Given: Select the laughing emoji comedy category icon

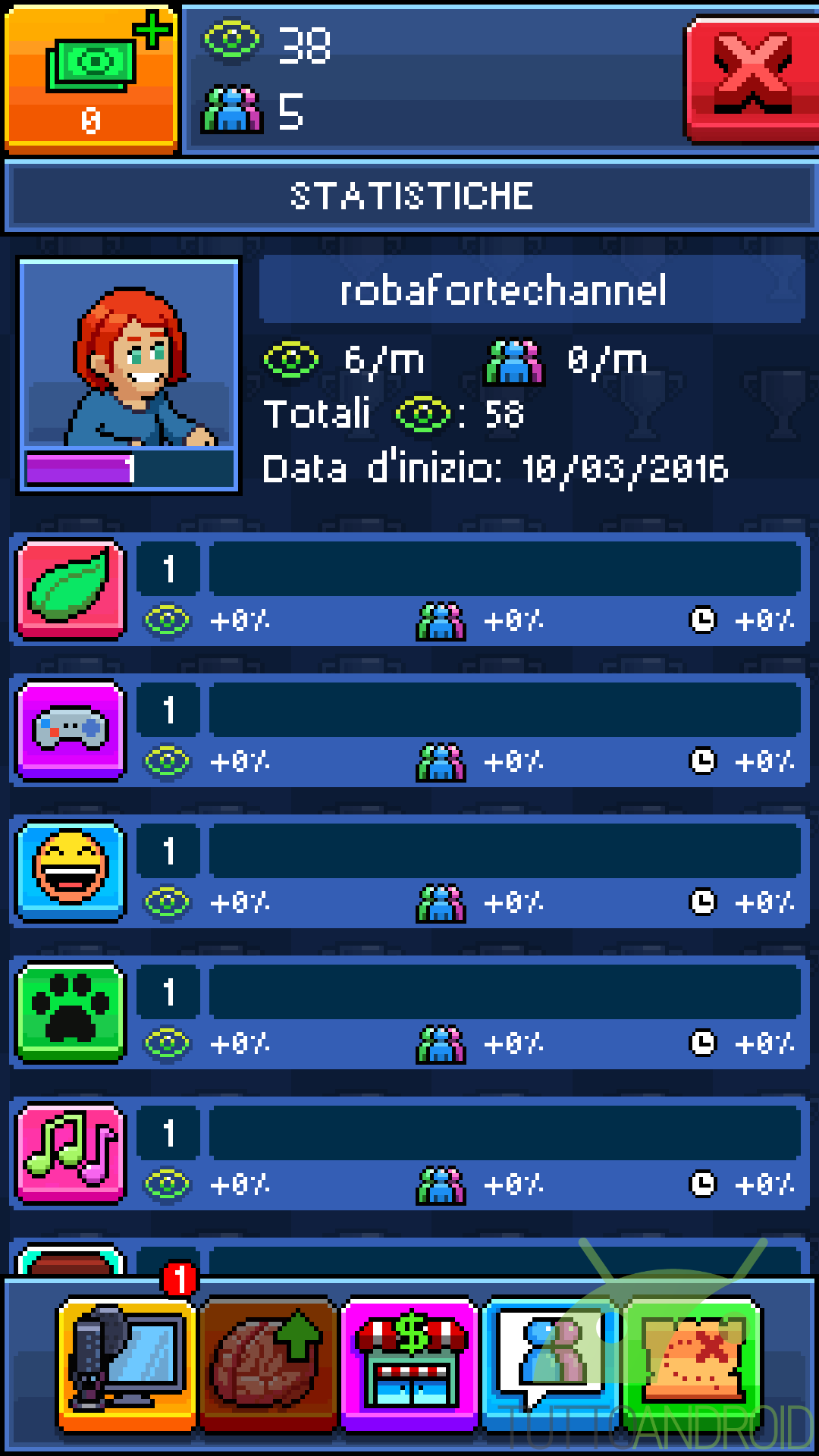Looking at the screenshot, I should (x=71, y=871).
